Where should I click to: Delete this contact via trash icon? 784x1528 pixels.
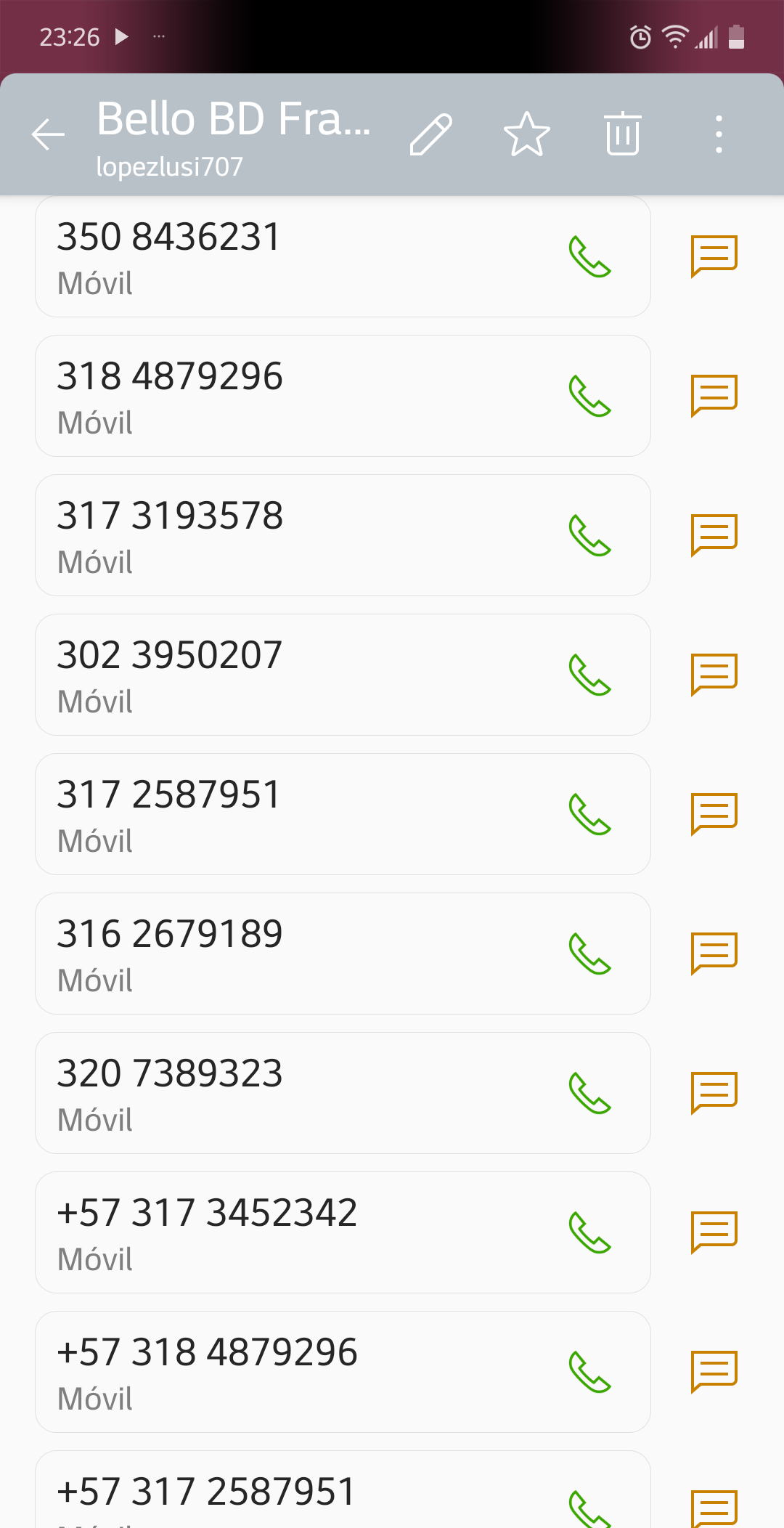tap(623, 134)
